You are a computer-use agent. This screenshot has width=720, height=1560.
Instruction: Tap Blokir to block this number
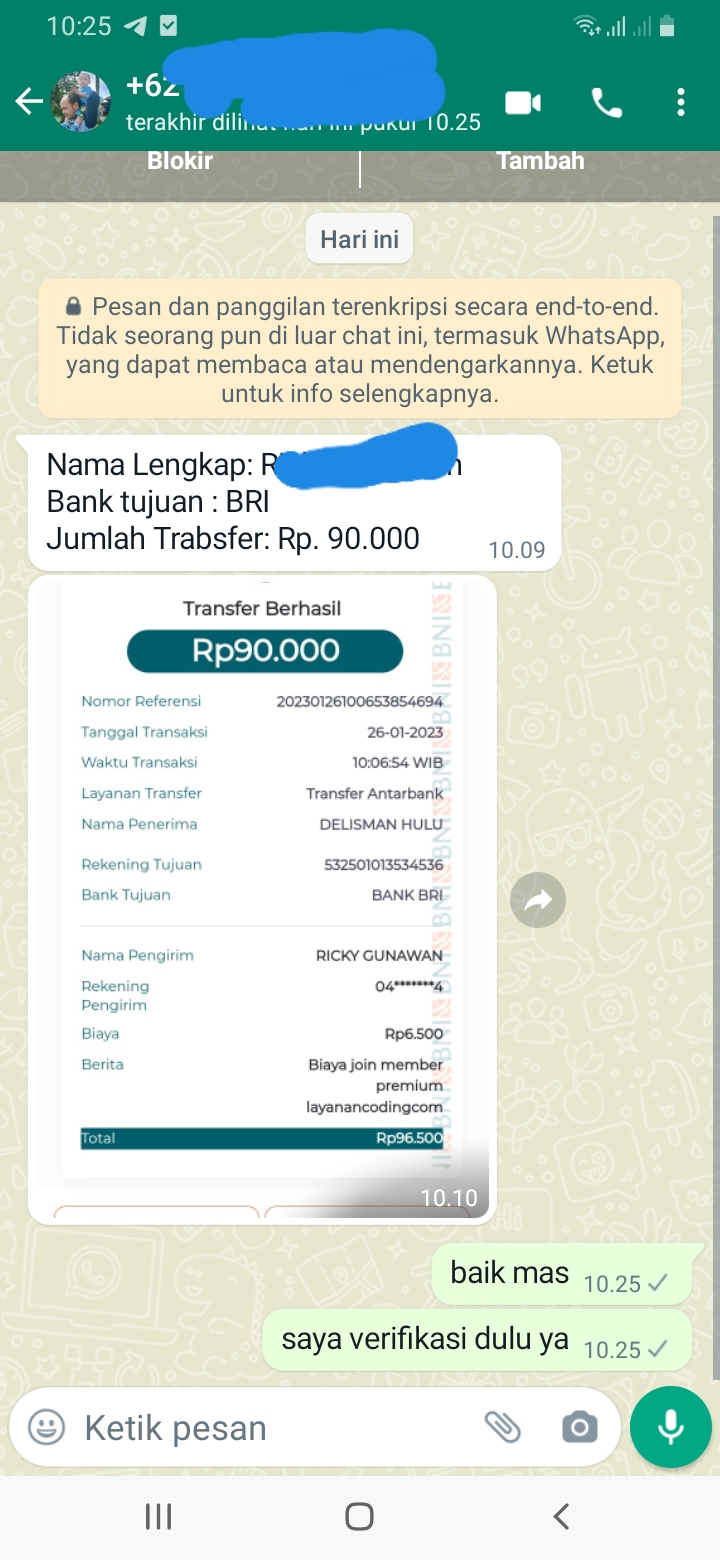(x=180, y=160)
